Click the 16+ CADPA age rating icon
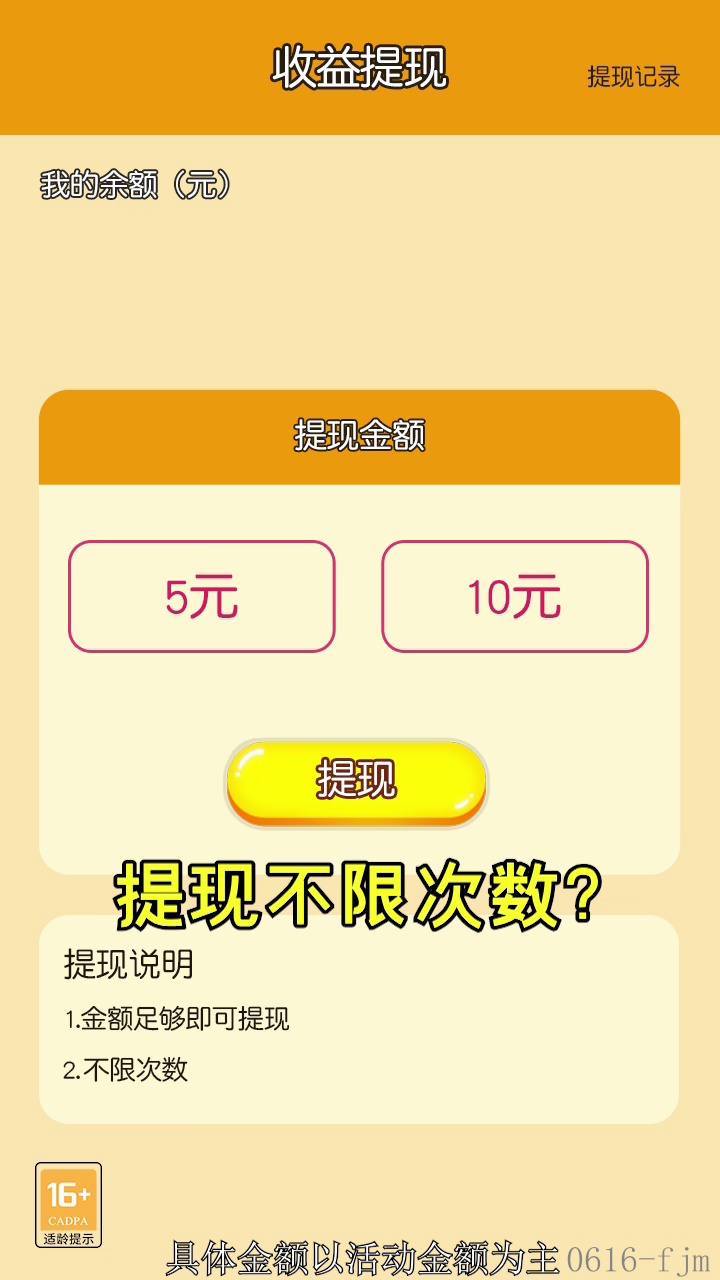The width and height of the screenshot is (720, 1280). [67, 1200]
